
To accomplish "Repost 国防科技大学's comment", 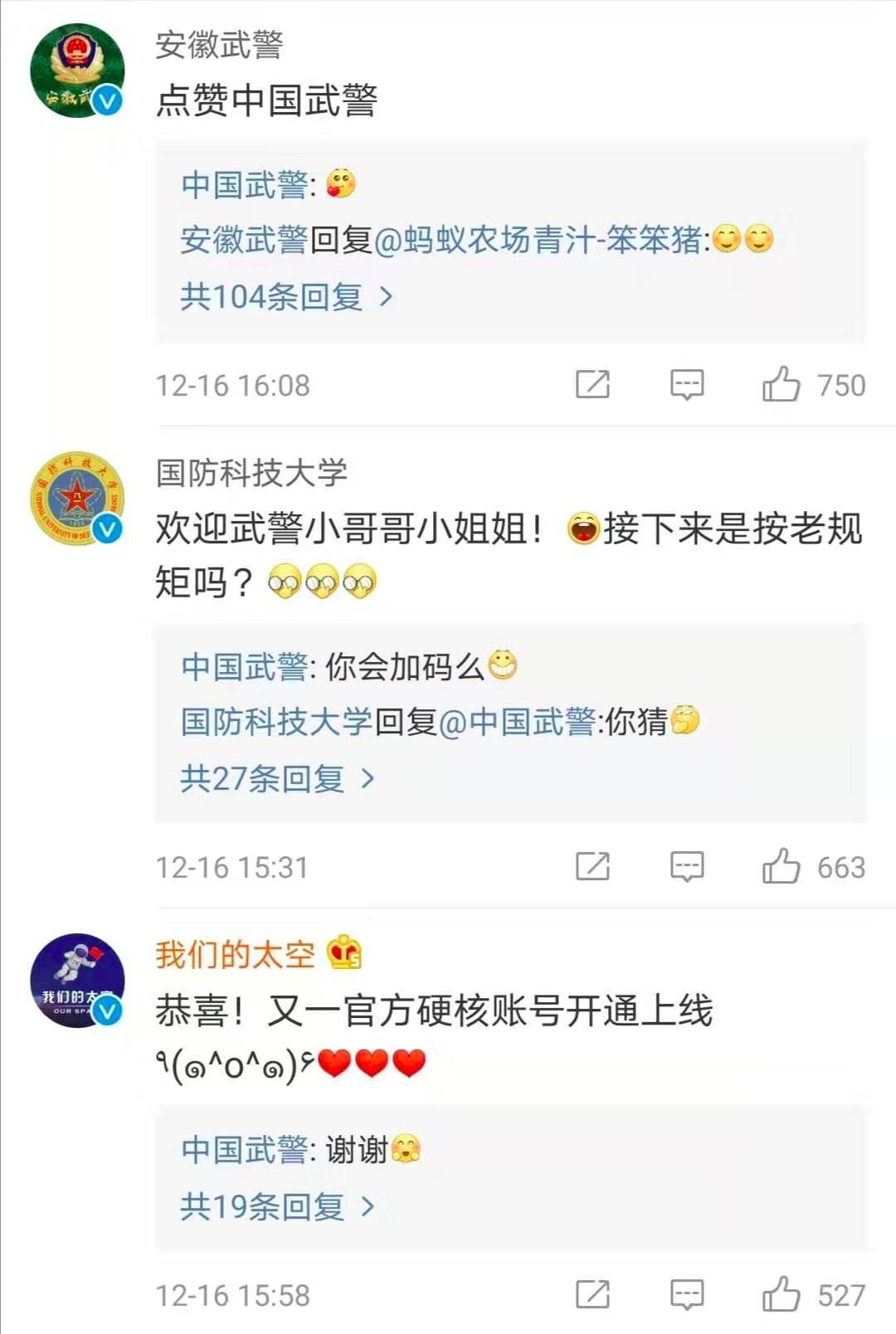I will [x=592, y=867].
